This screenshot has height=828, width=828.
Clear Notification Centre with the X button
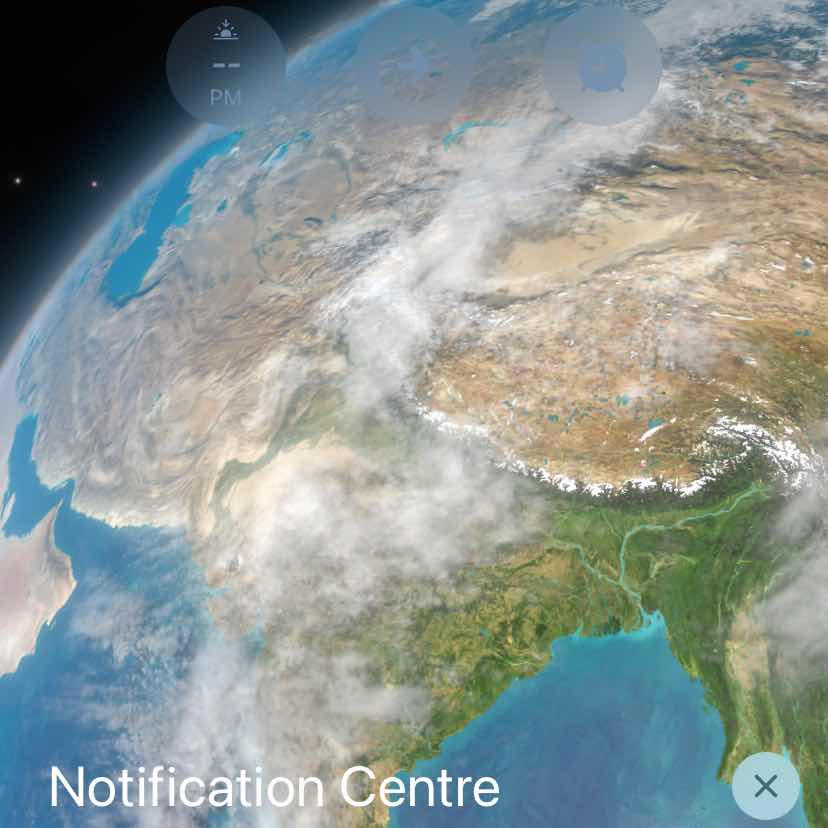[765, 786]
